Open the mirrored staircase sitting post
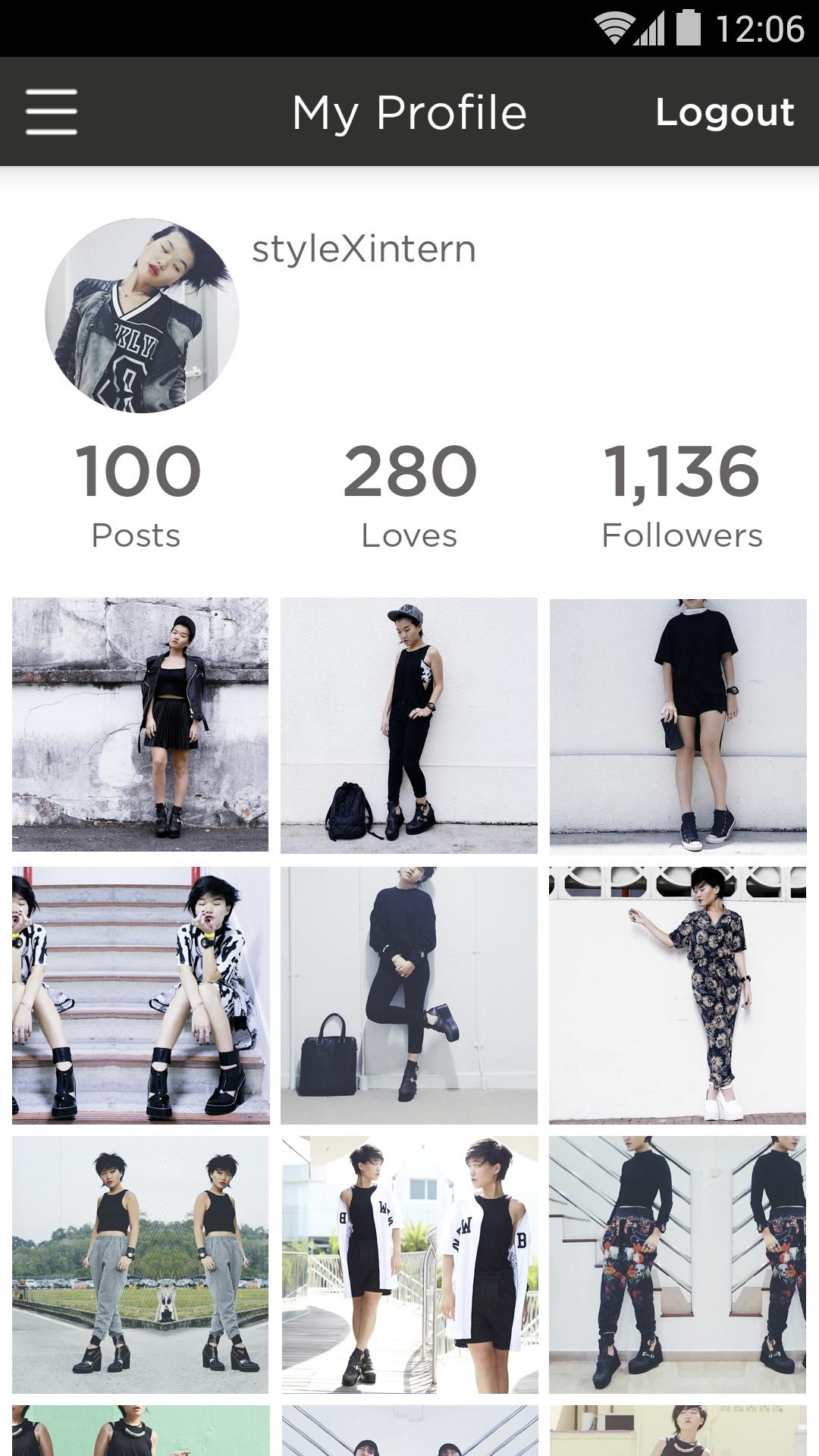This screenshot has height=1456, width=819. pyautogui.click(x=140, y=995)
